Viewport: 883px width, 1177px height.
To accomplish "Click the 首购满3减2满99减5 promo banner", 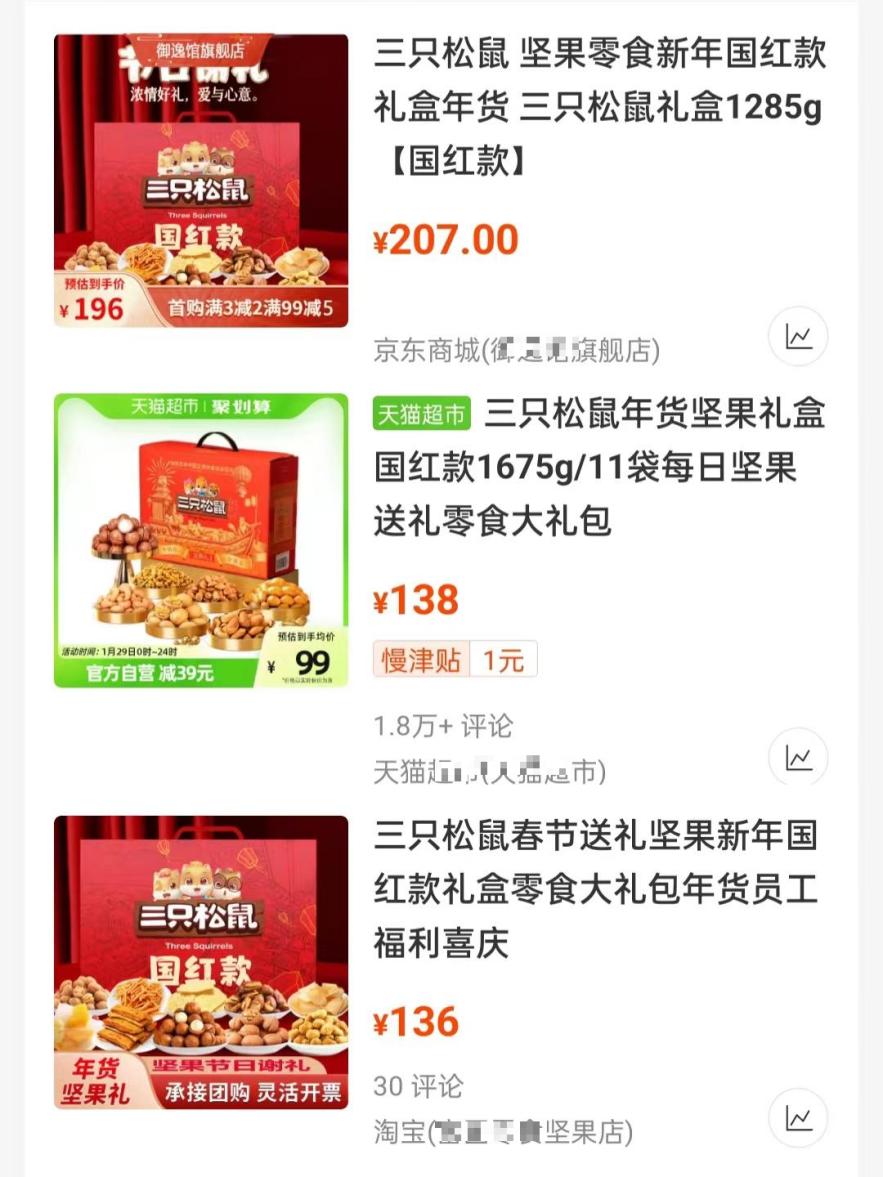I will point(250,306).
